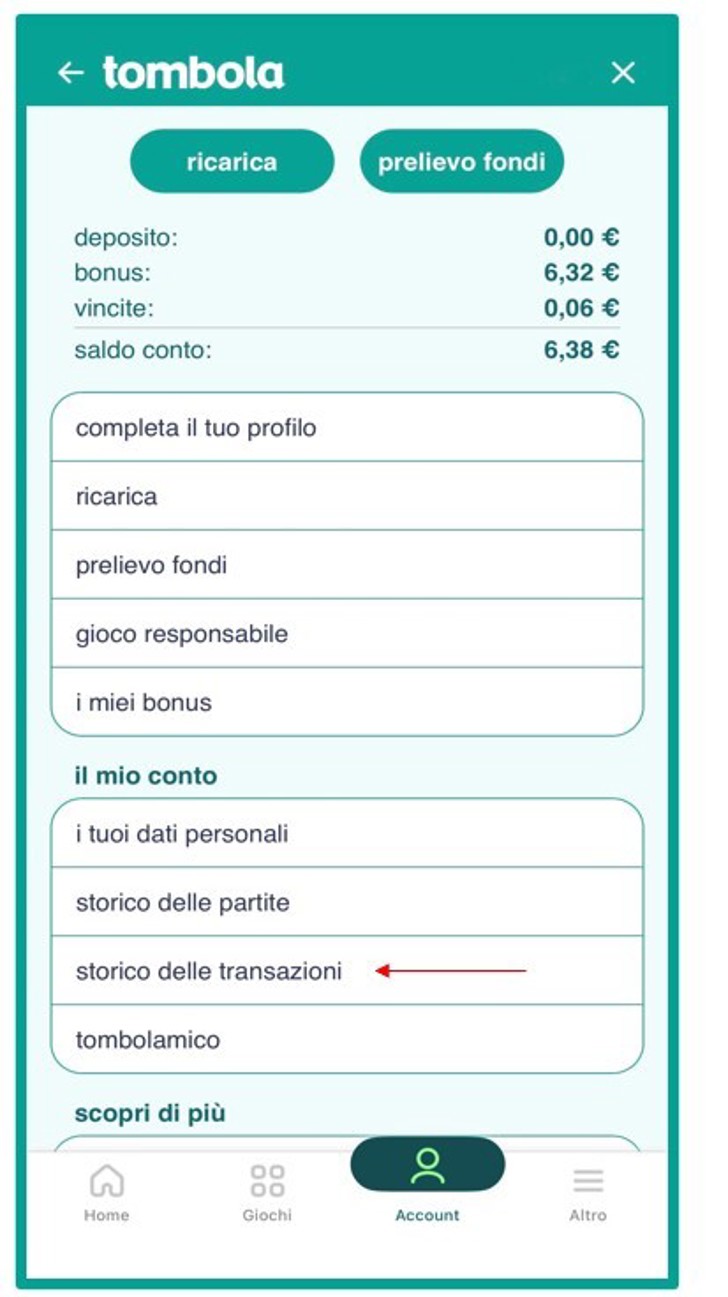View storico delle partite
This screenshot has height=1297, width=728.
346,902
